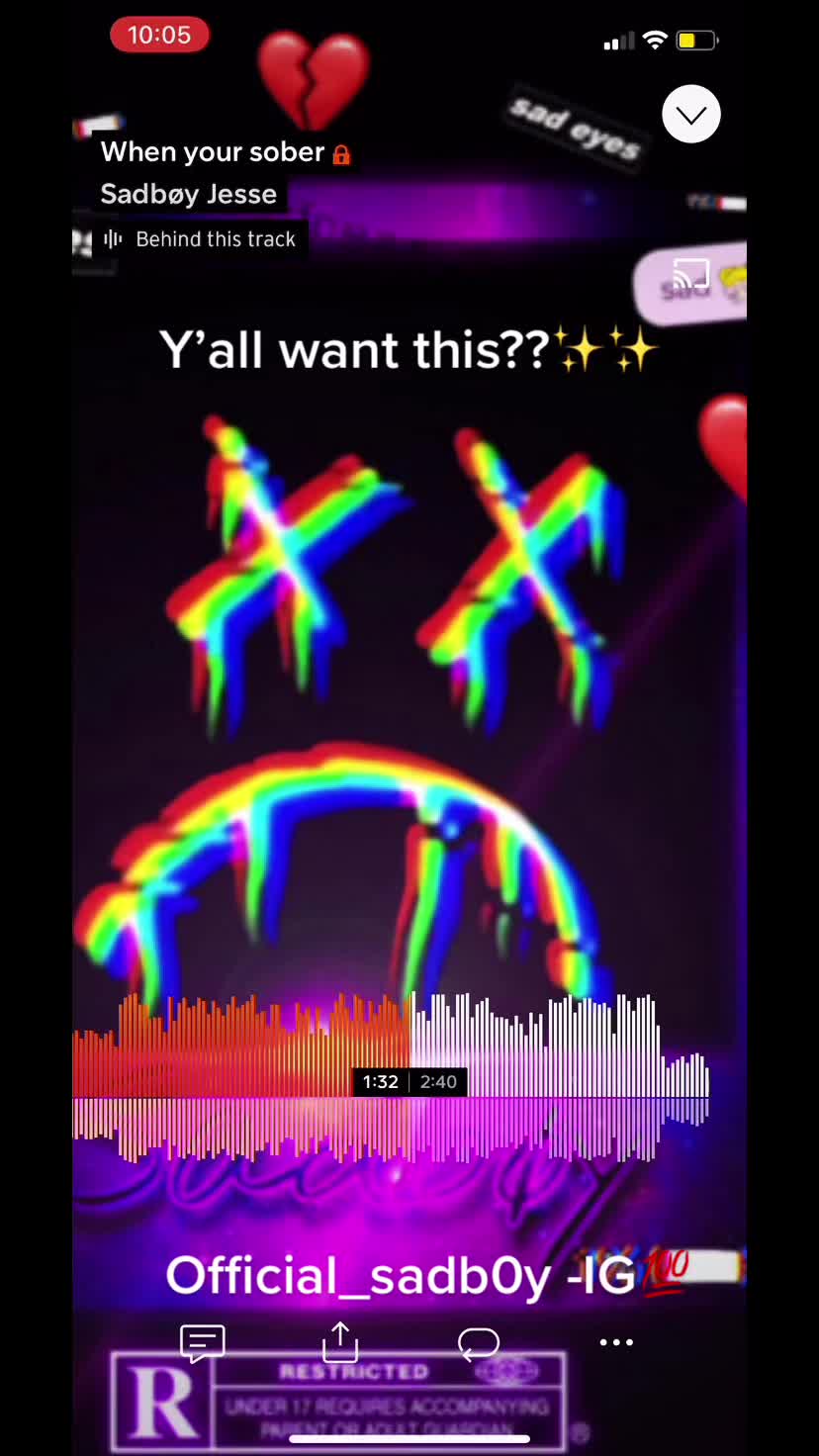The width and height of the screenshot is (819, 1456).
Task: Open the track comments icon
Action: (203, 1342)
